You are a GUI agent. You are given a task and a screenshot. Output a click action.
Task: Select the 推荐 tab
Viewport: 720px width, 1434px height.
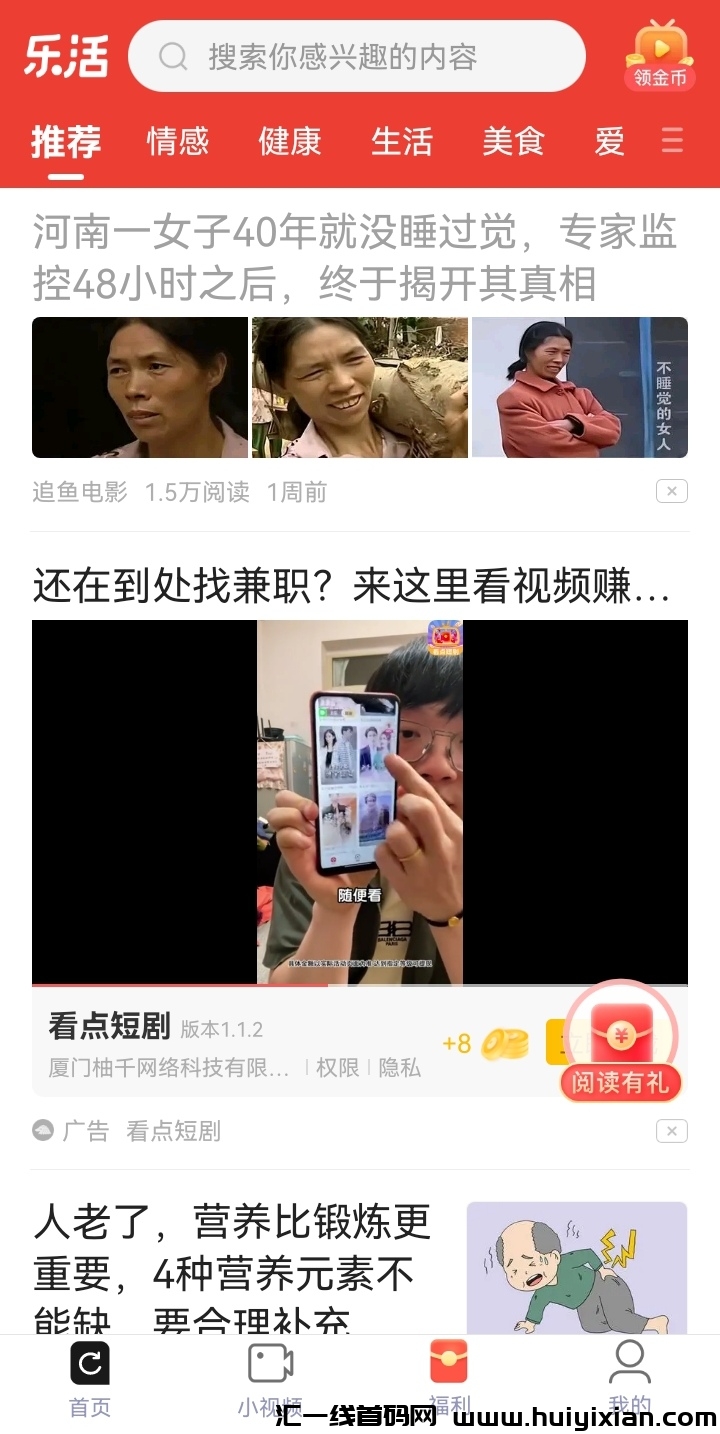tap(66, 141)
